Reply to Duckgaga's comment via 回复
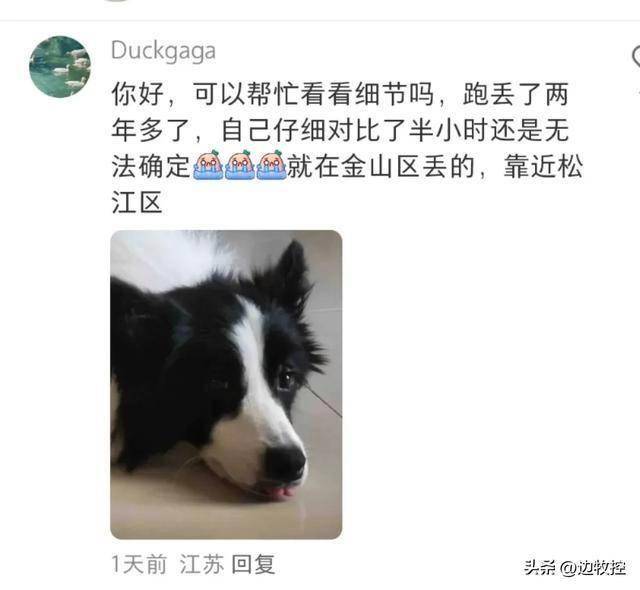This screenshot has height=590, width=640. [253, 564]
